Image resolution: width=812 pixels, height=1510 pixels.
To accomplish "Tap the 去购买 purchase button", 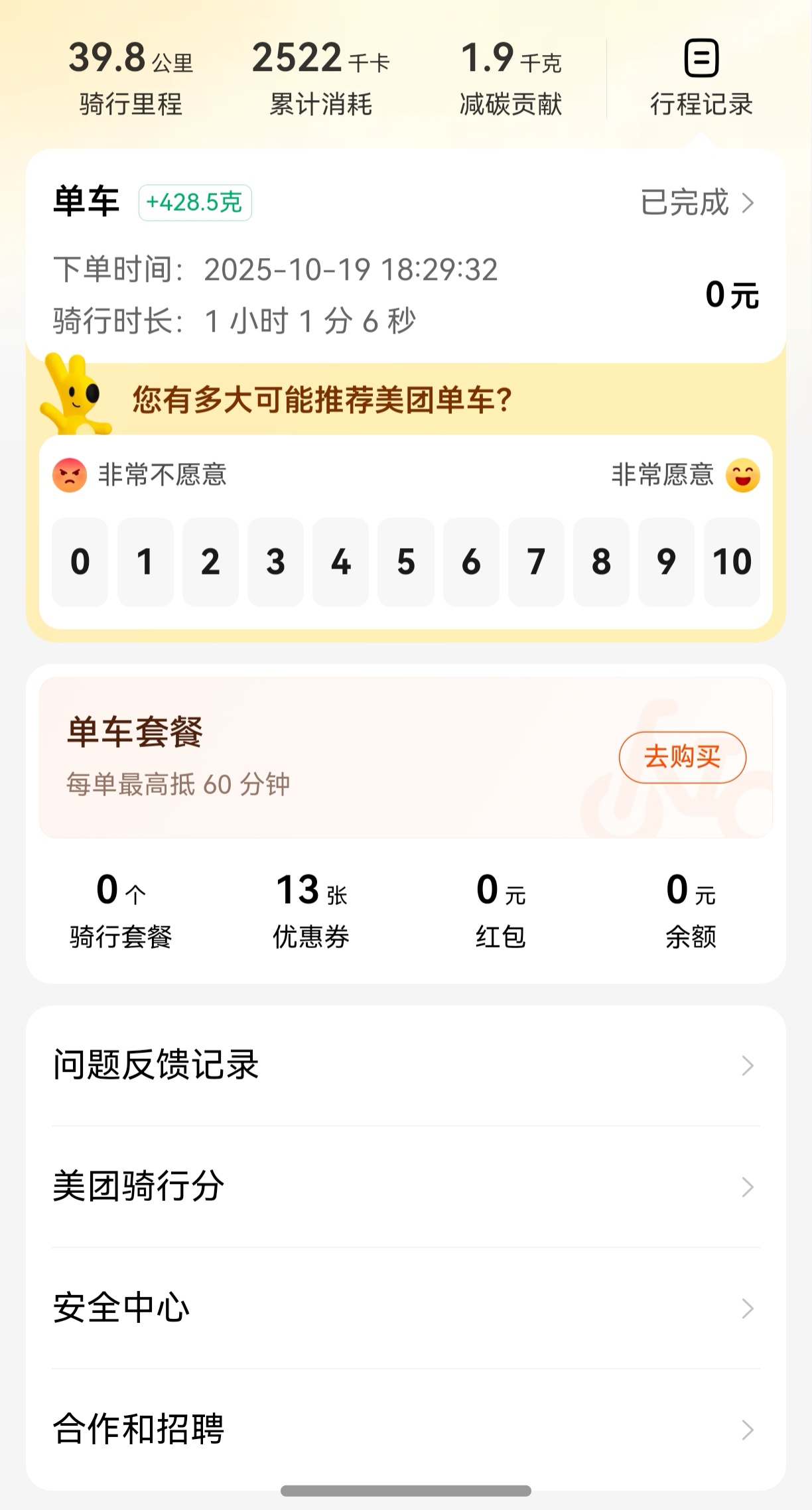I will pos(682,757).
